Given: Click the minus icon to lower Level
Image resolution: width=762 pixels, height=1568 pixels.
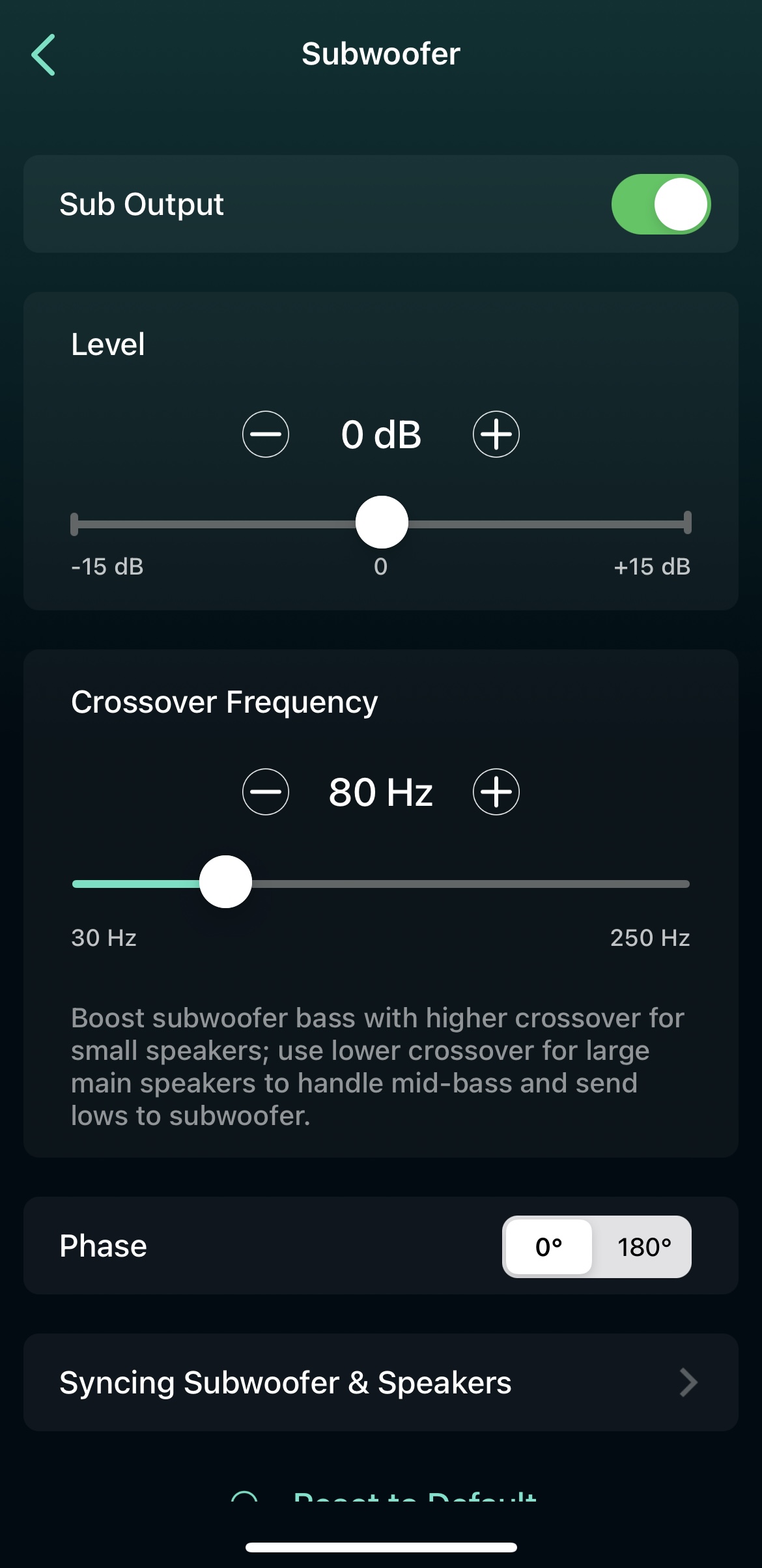Looking at the screenshot, I should pyautogui.click(x=265, y=434).
